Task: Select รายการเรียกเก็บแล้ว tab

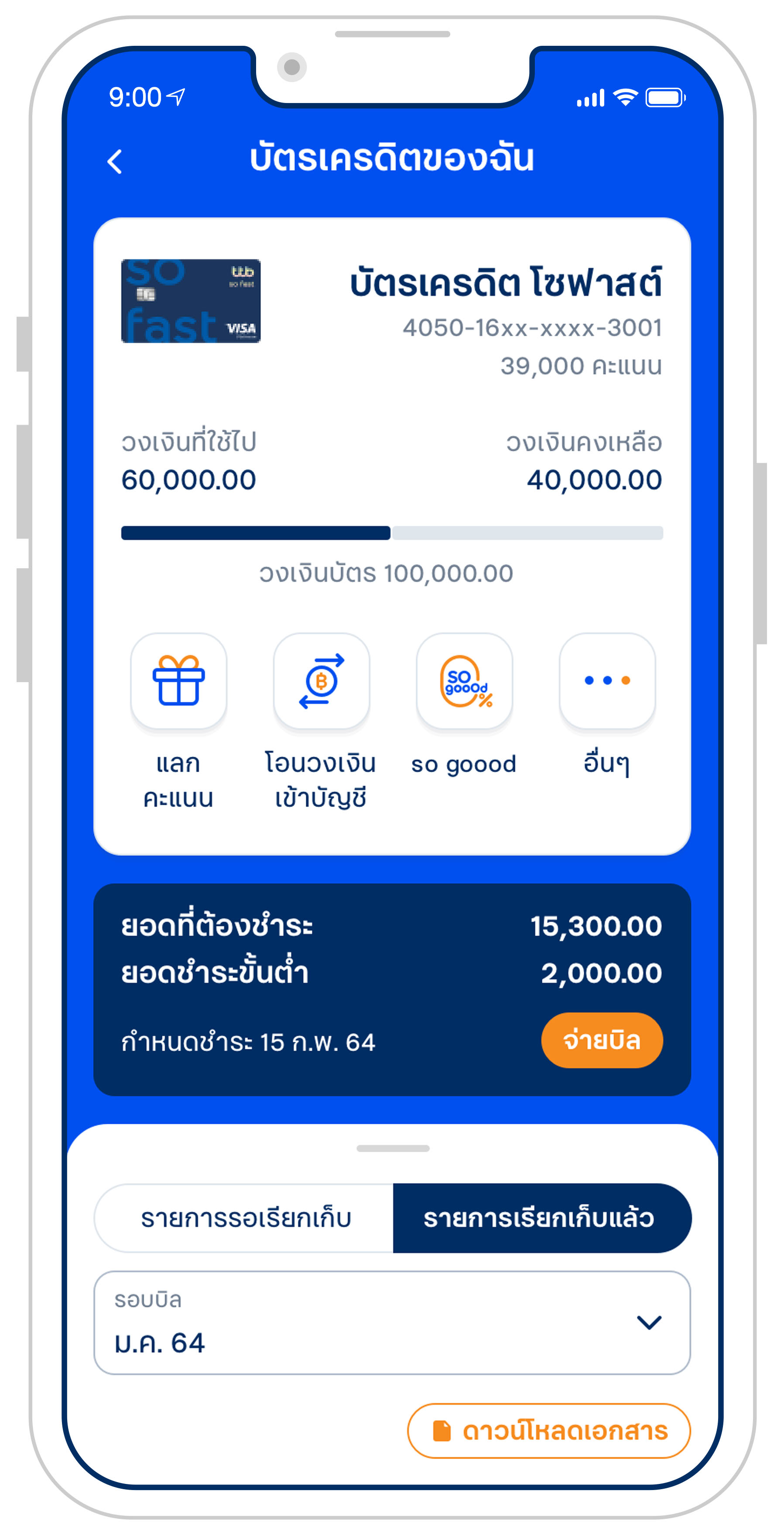Action: pos(540,1218)
